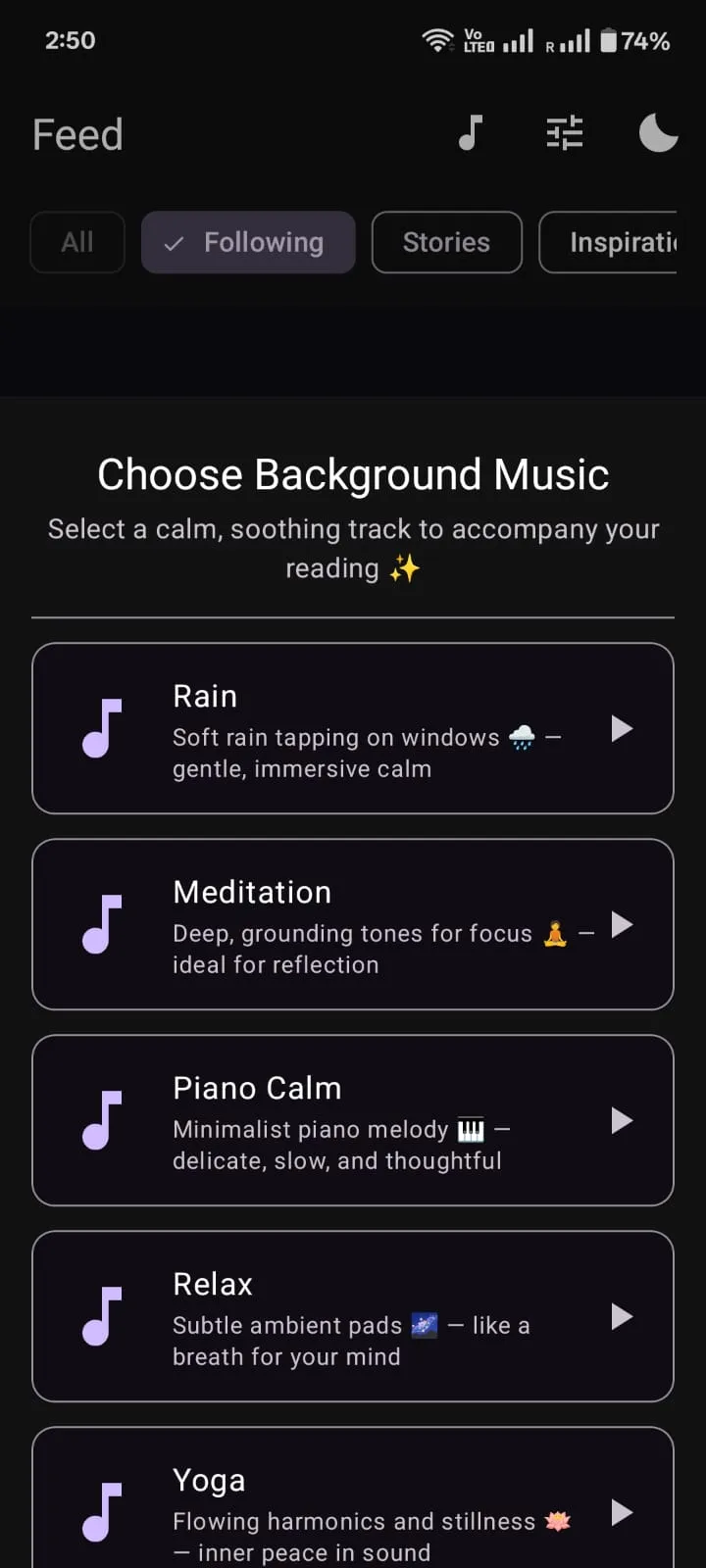Toggle dark mode with the moon icon
The height and width of the screenshot is (1568, 706).
pyautogui.click(x=658, y=133)
